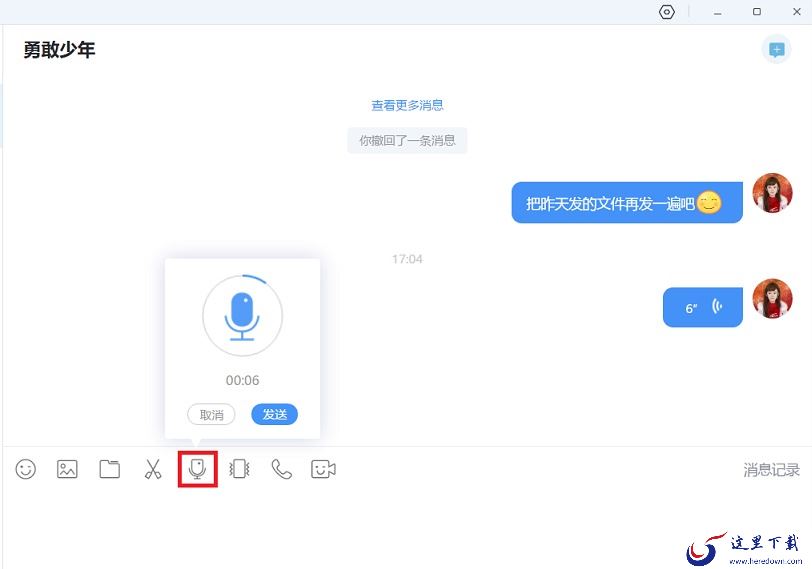Screen dimensions: 812x569
Task: View more messages 查看更多消息
Action: pyautogui.click(x=407, y=105)
